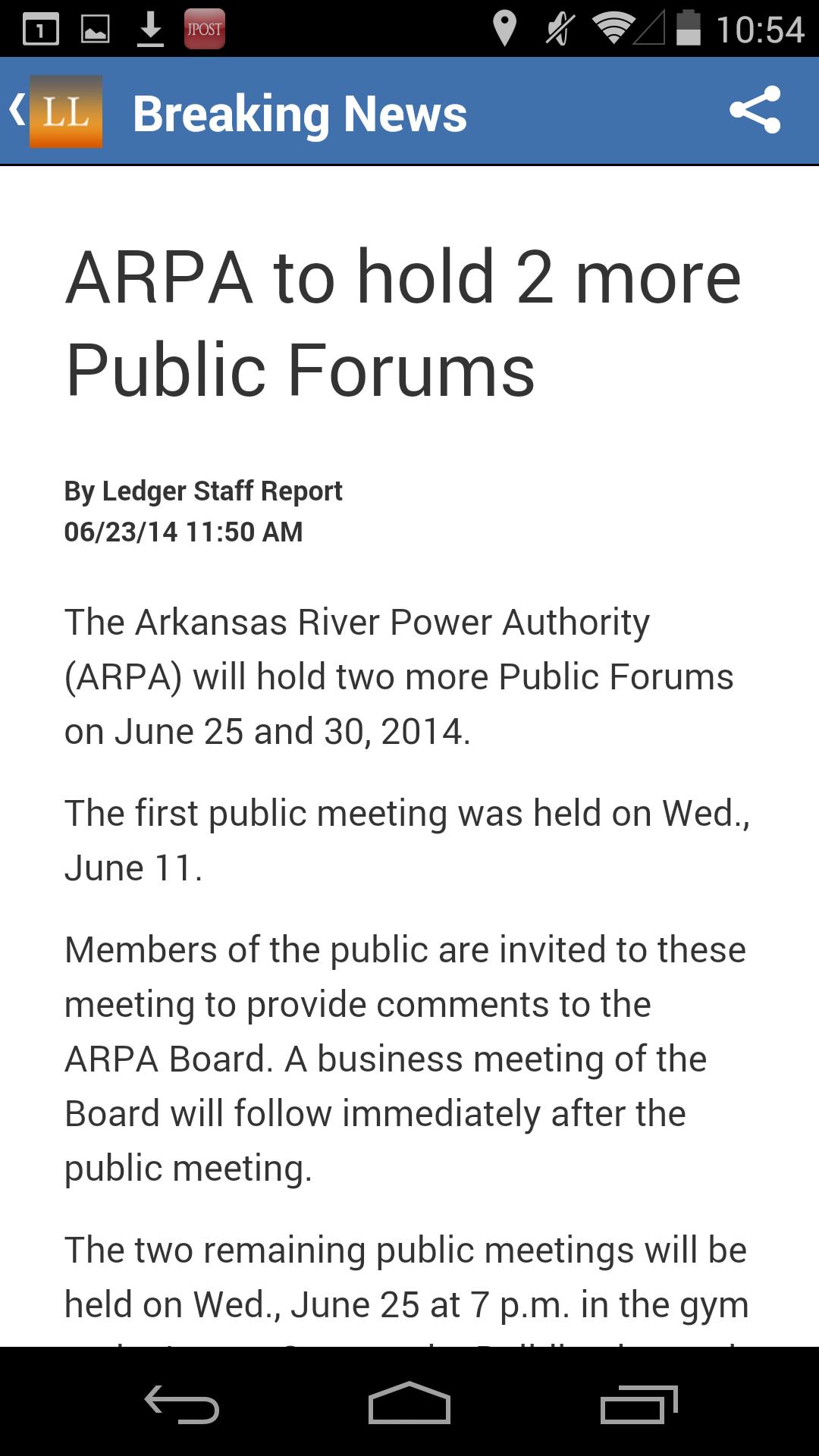
Task: Go to the home screen
Action: pyautogui.click(x=409, y=1404)
